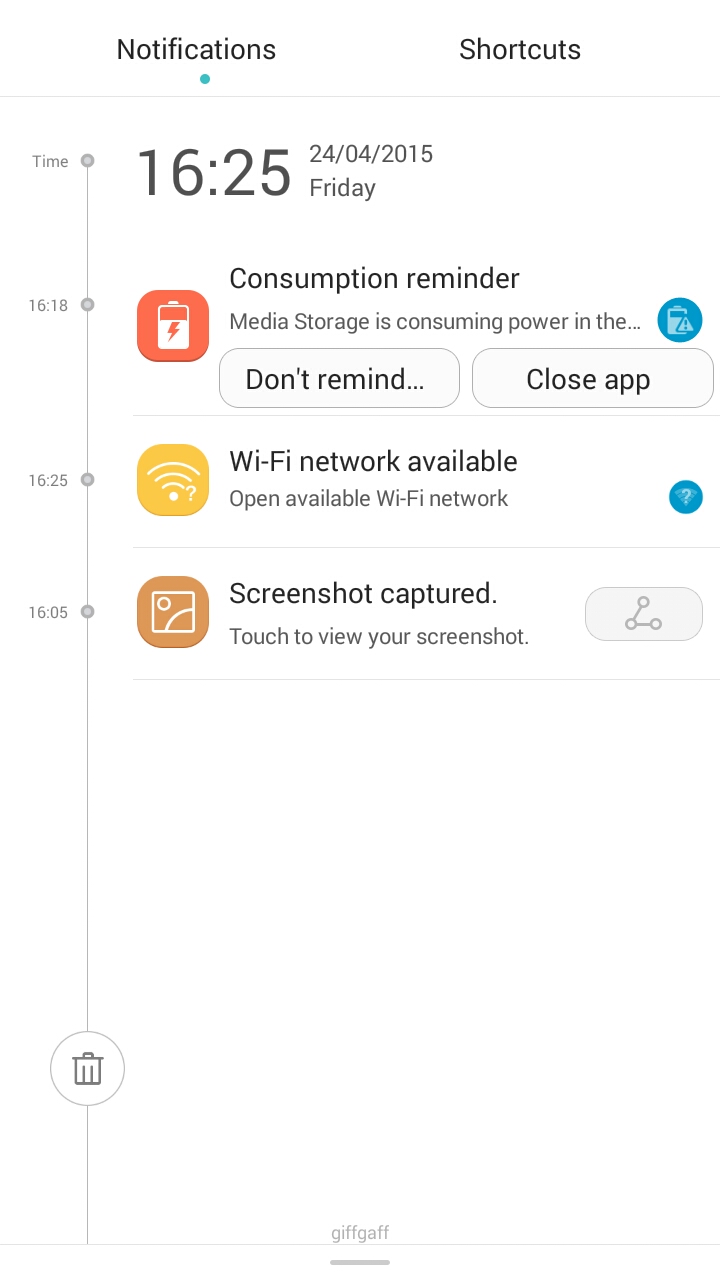Switch to the Shortcuts tab
720x1280 pixels.
click(520, 49)
